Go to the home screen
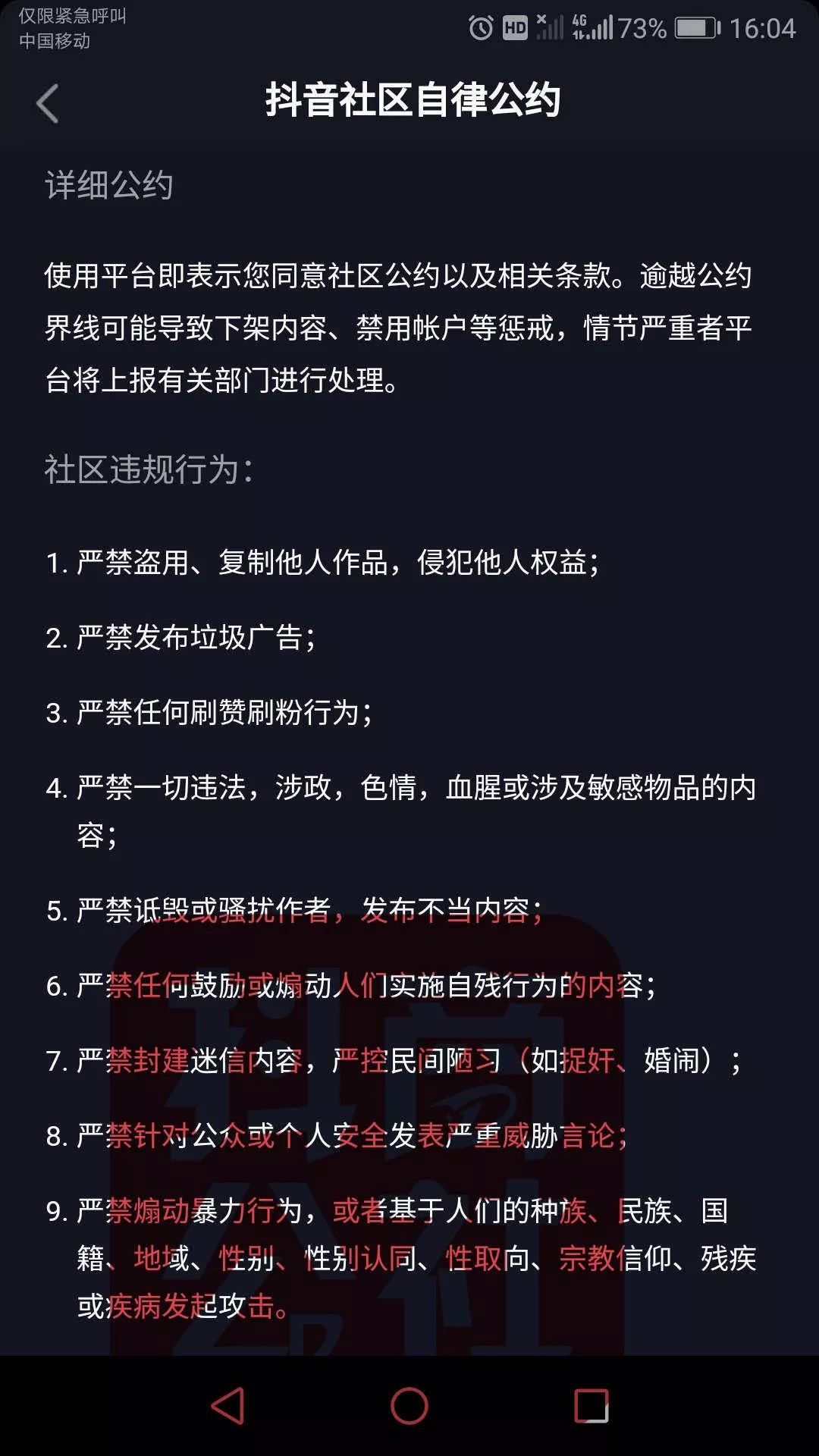This screenshot has width=819, height=1456. [409, 1405]
